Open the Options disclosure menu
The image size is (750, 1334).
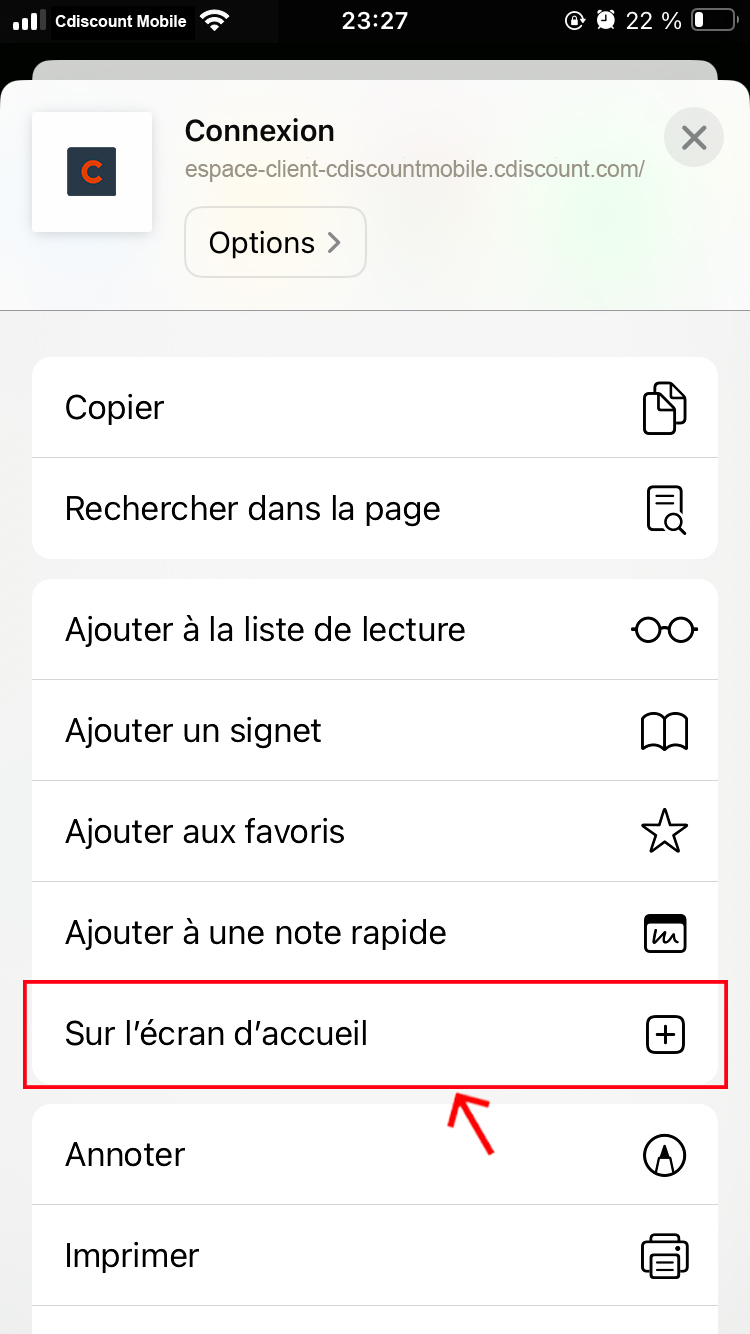click(x=275, y=242)
